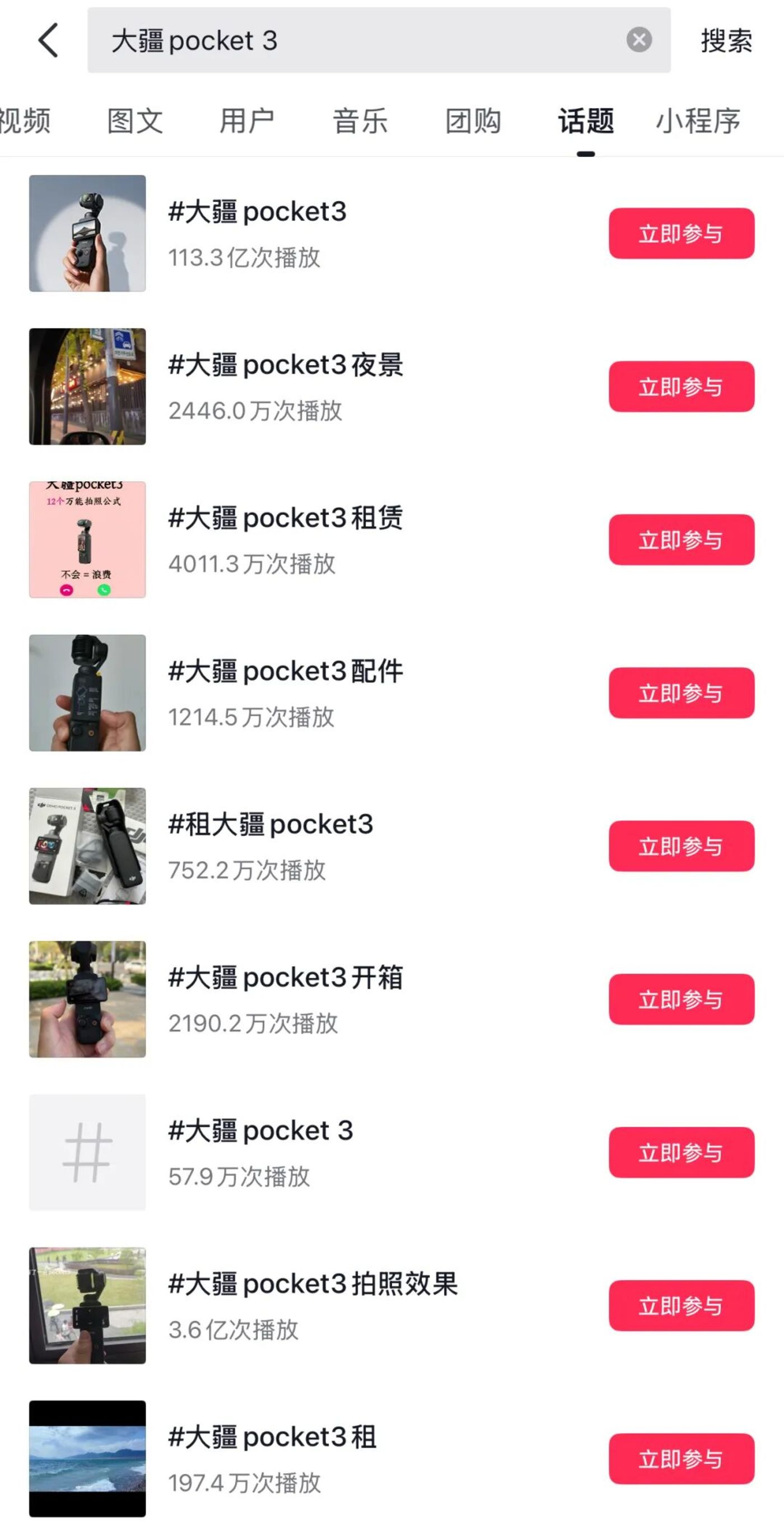784x1530 pixels.
Task: Open the unboxing thumbnail for #大疆 pocket3开箱
Action: pyautogui.click(x=87, y=999)
